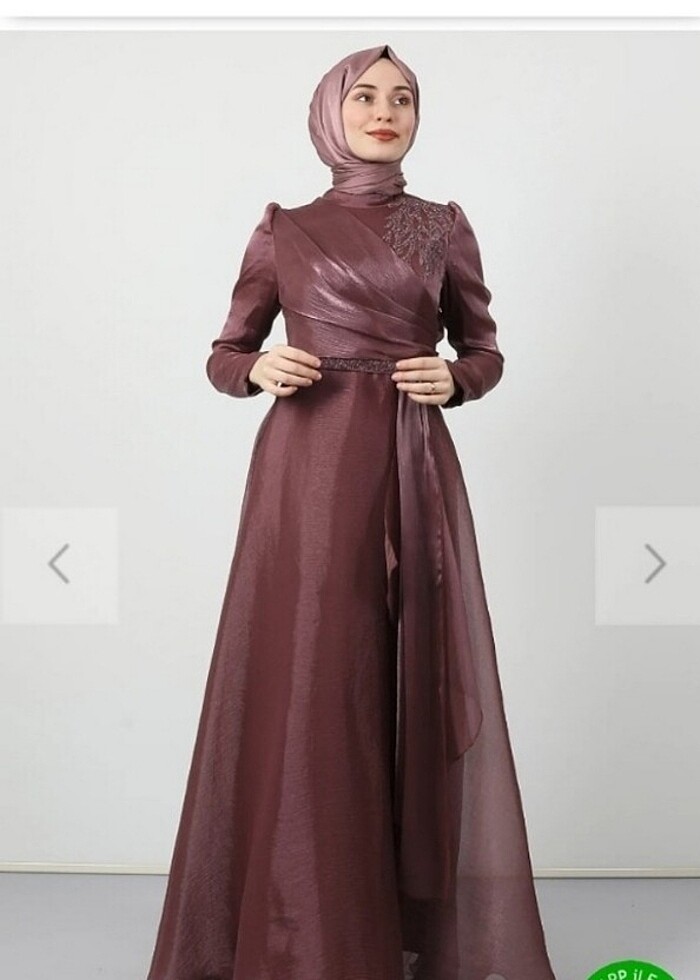Viewport: 700px width, 980px height.
Task: Go to the next product photo
Action: click(x=653, y=565)
